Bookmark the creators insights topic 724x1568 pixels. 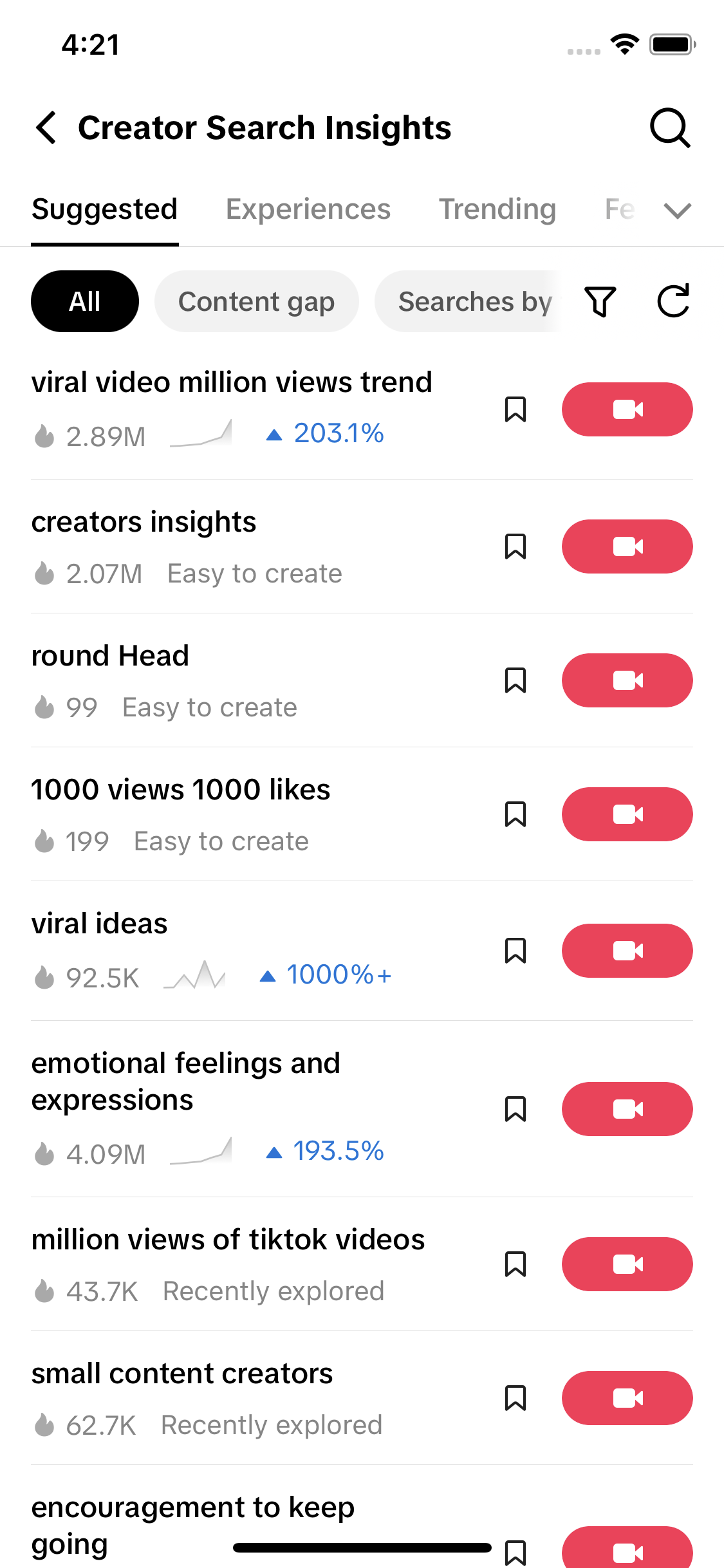515,546
